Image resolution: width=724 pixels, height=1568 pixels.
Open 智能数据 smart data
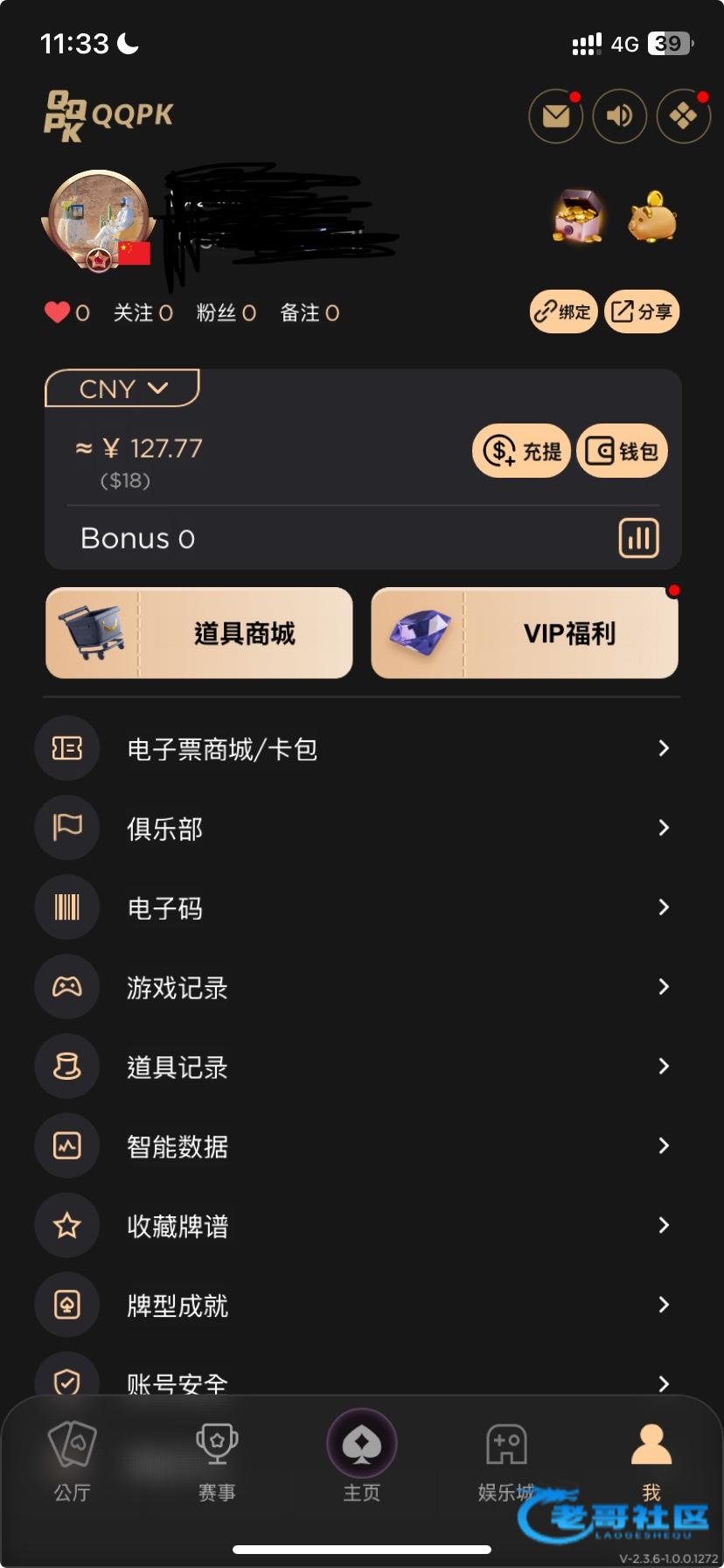(x=362, y=1146)
